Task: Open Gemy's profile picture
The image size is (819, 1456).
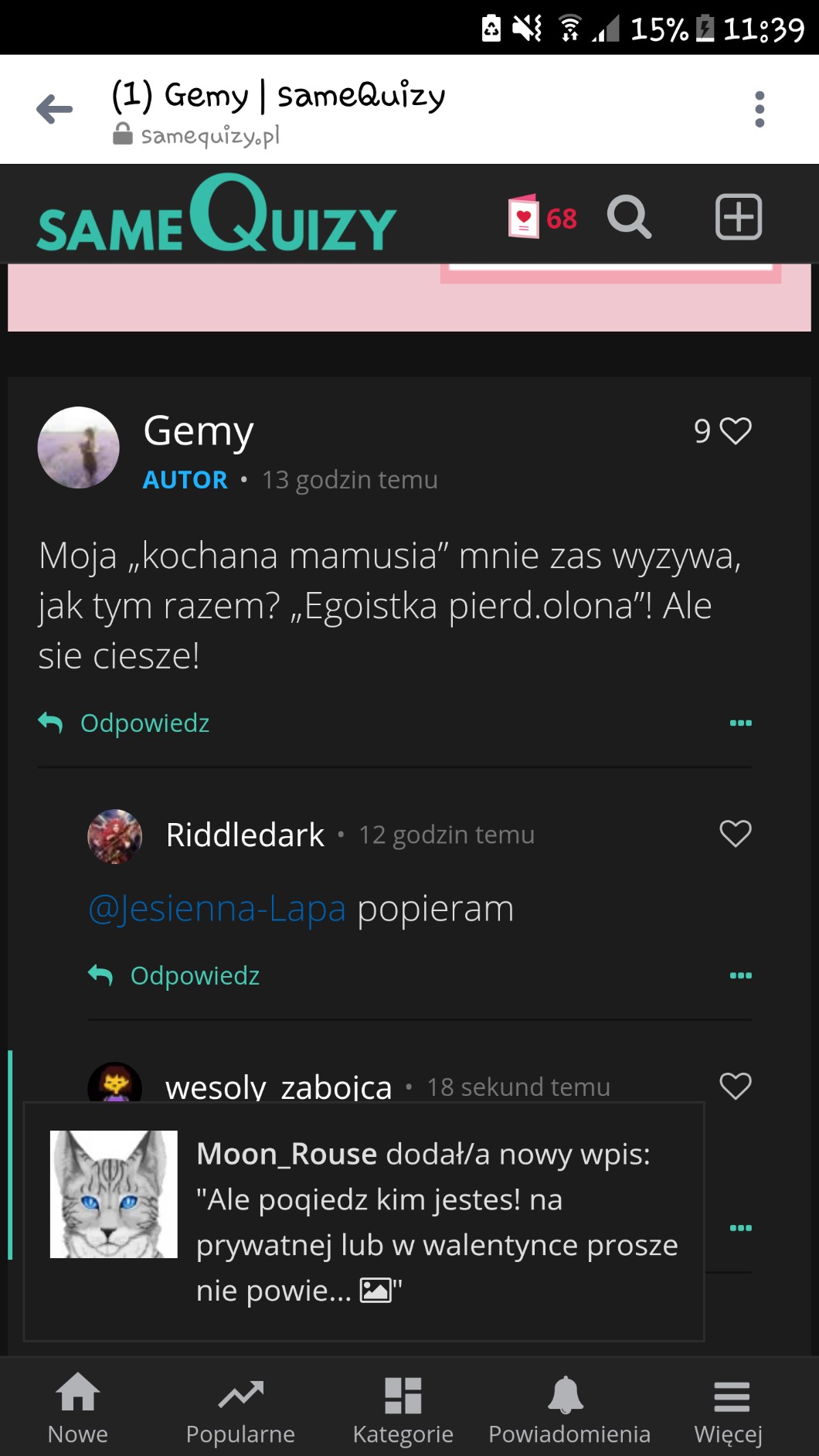Action: click(x=79, y=447)
